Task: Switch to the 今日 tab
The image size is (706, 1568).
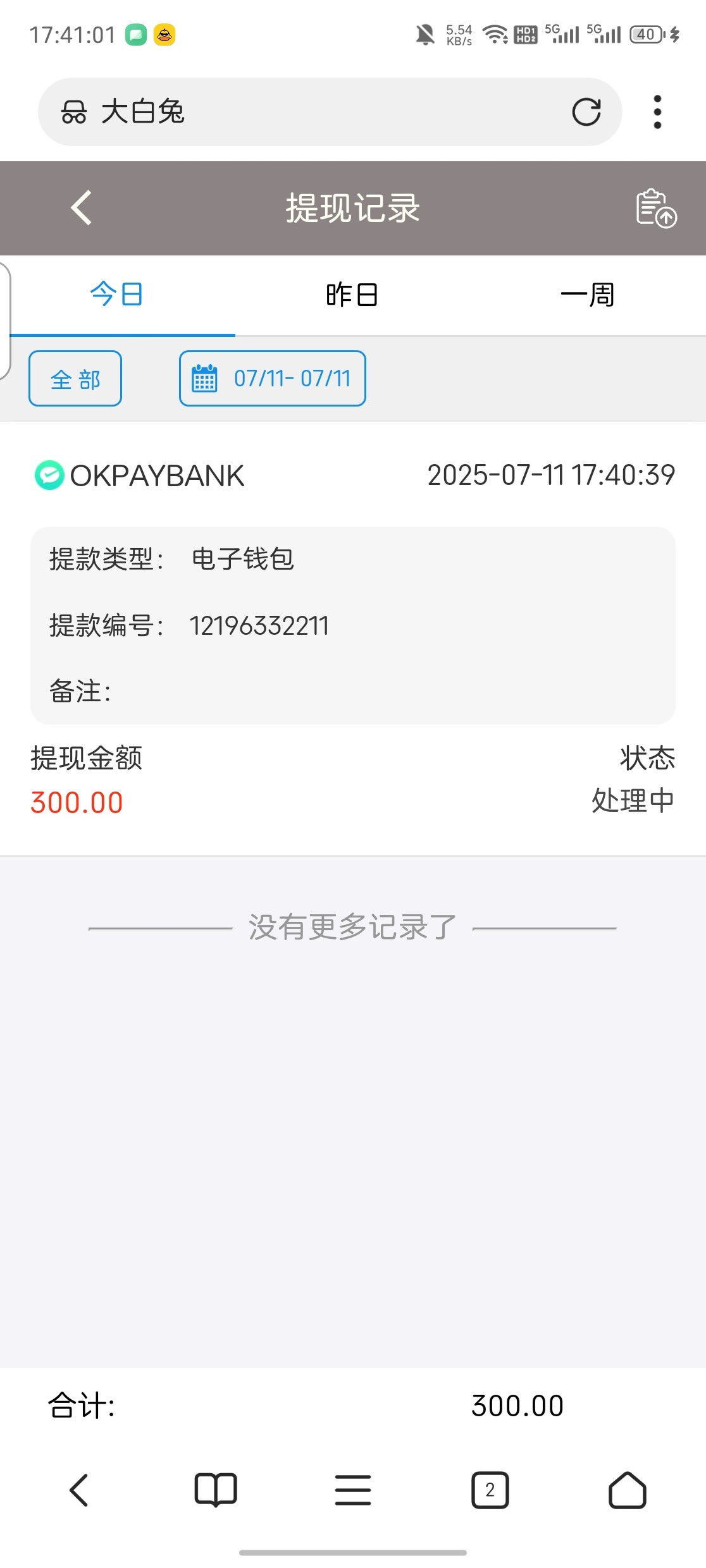Action: [x=117, y=295]
